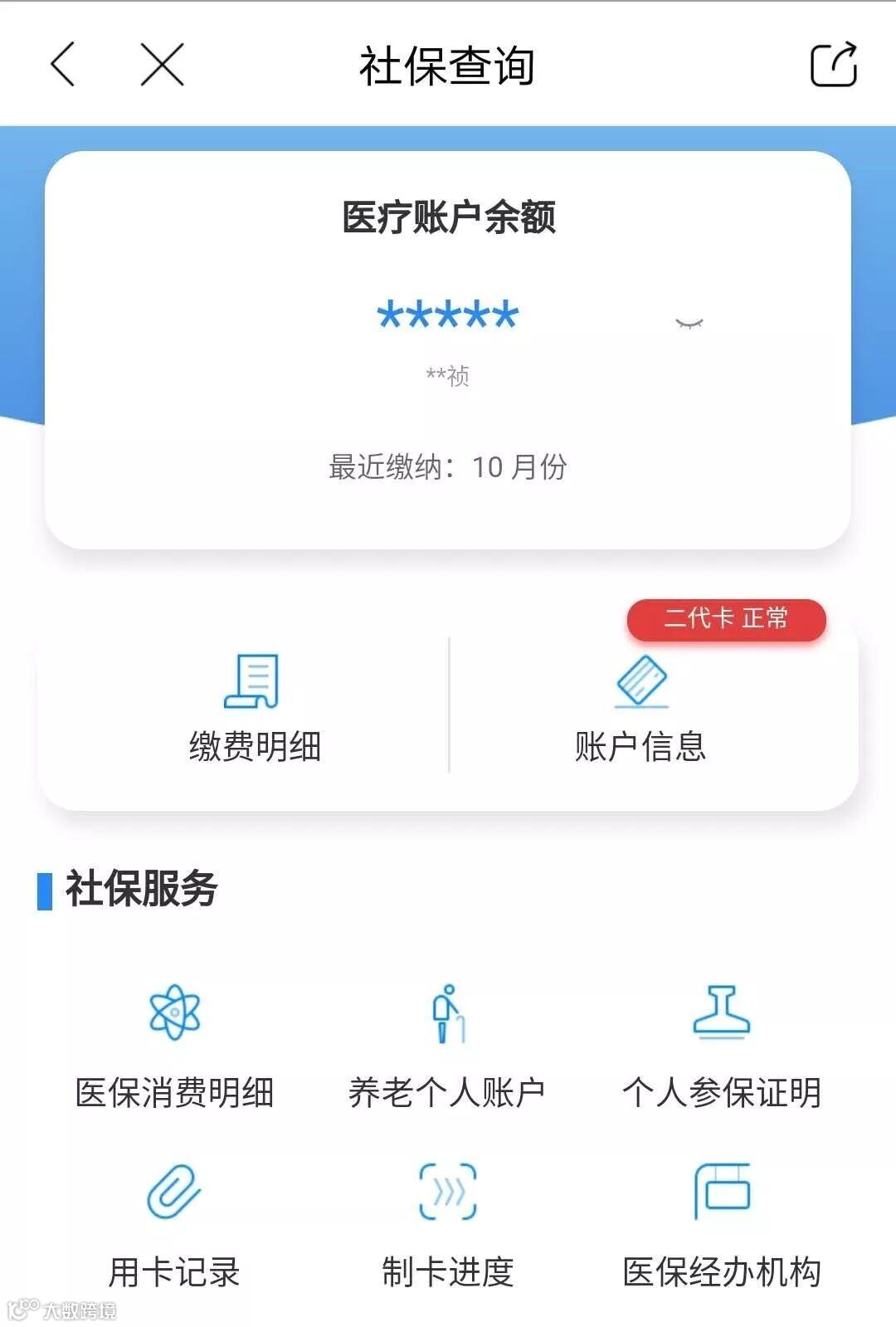Viewport: 896px width, 1327px height.
Task: Select 个人参保证明
Action: point(721,1046)
